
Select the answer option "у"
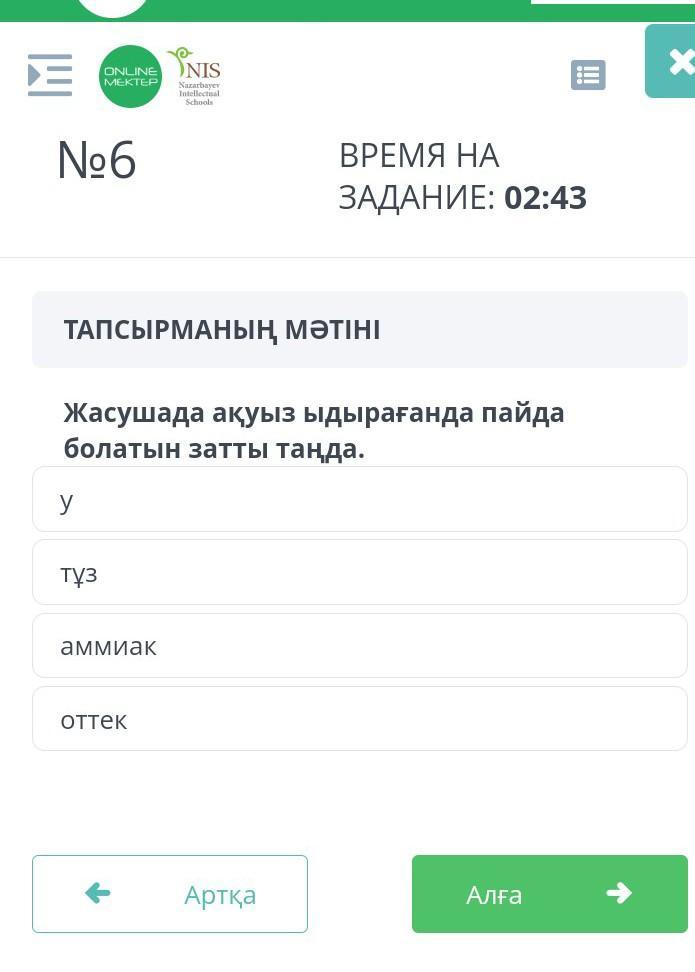tap(360, 500)
